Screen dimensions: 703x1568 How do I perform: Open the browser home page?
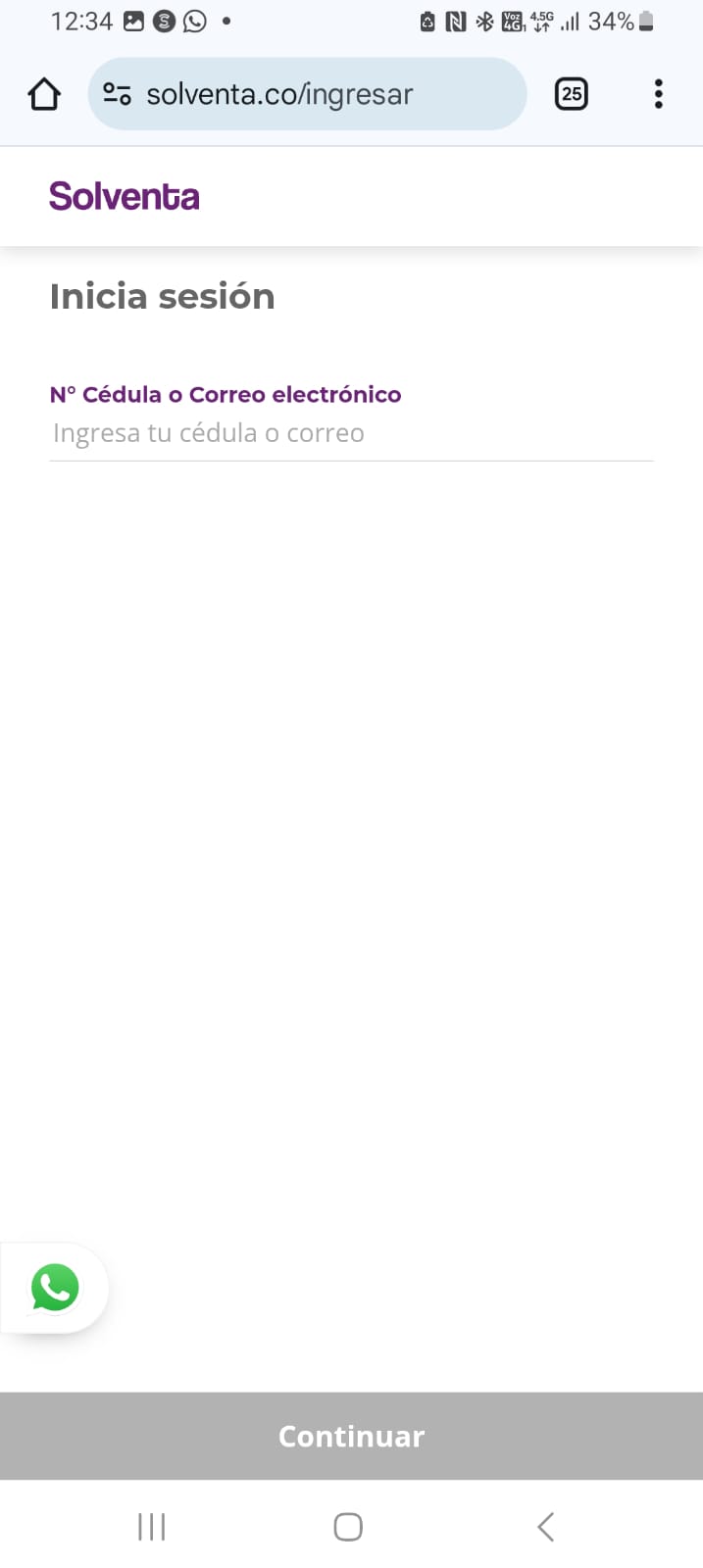(44, 94)
